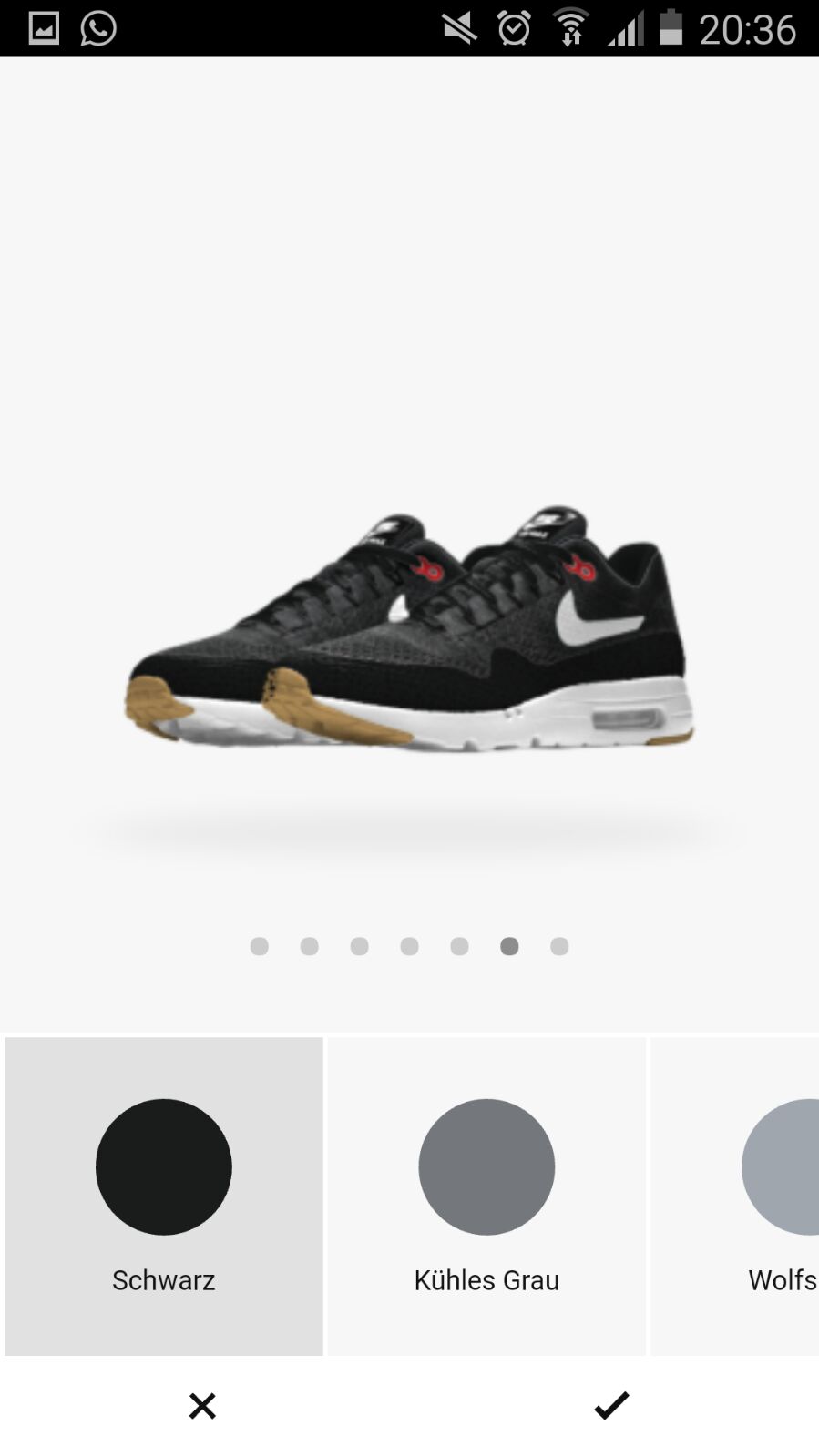The height and width of the screenshot is (1456, 819).
Task: Jump to the first shoe view dot
Action: point(260,947)
